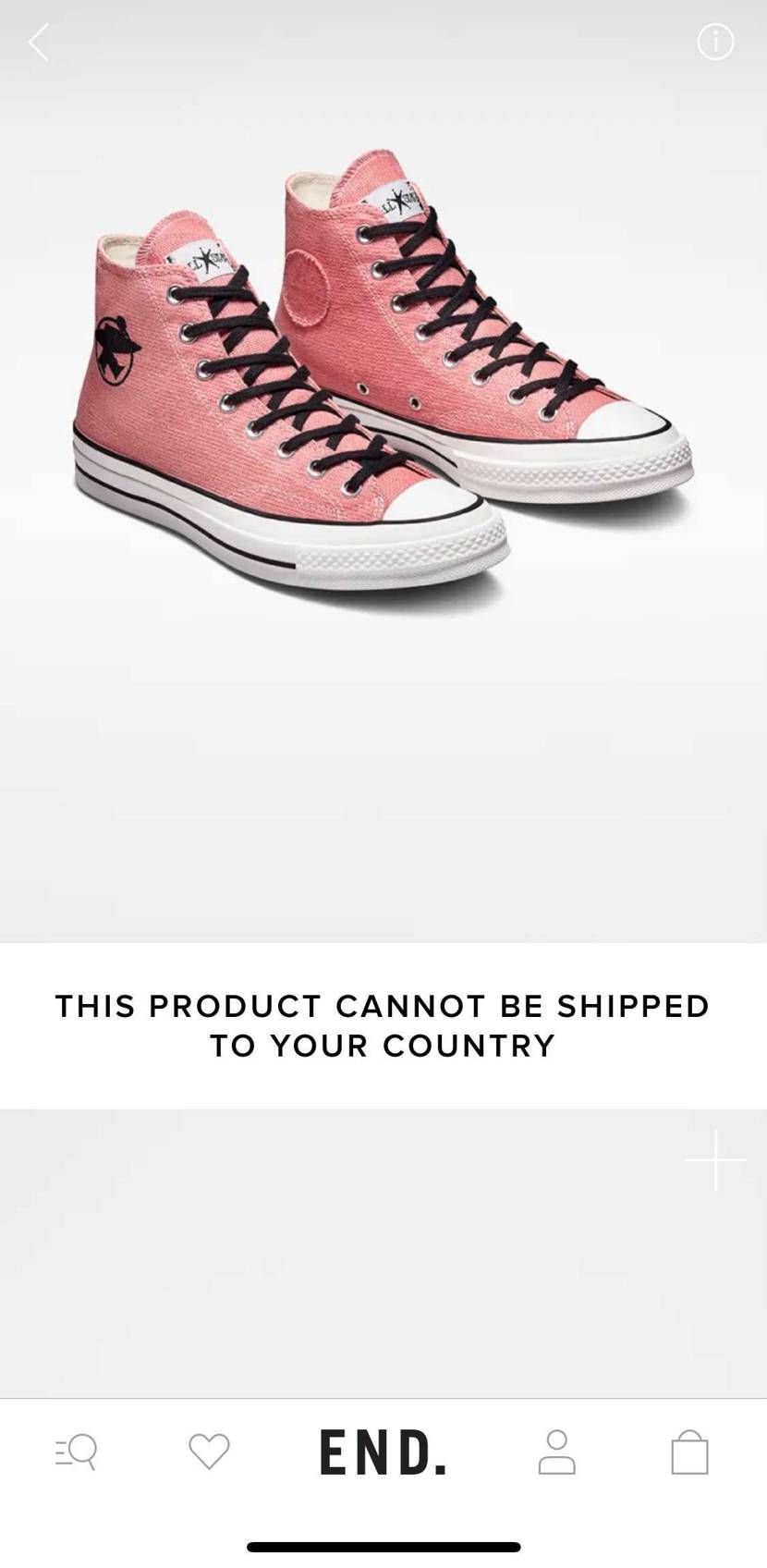
Task: Go to the END. home tab
Action: point(383,1452)
